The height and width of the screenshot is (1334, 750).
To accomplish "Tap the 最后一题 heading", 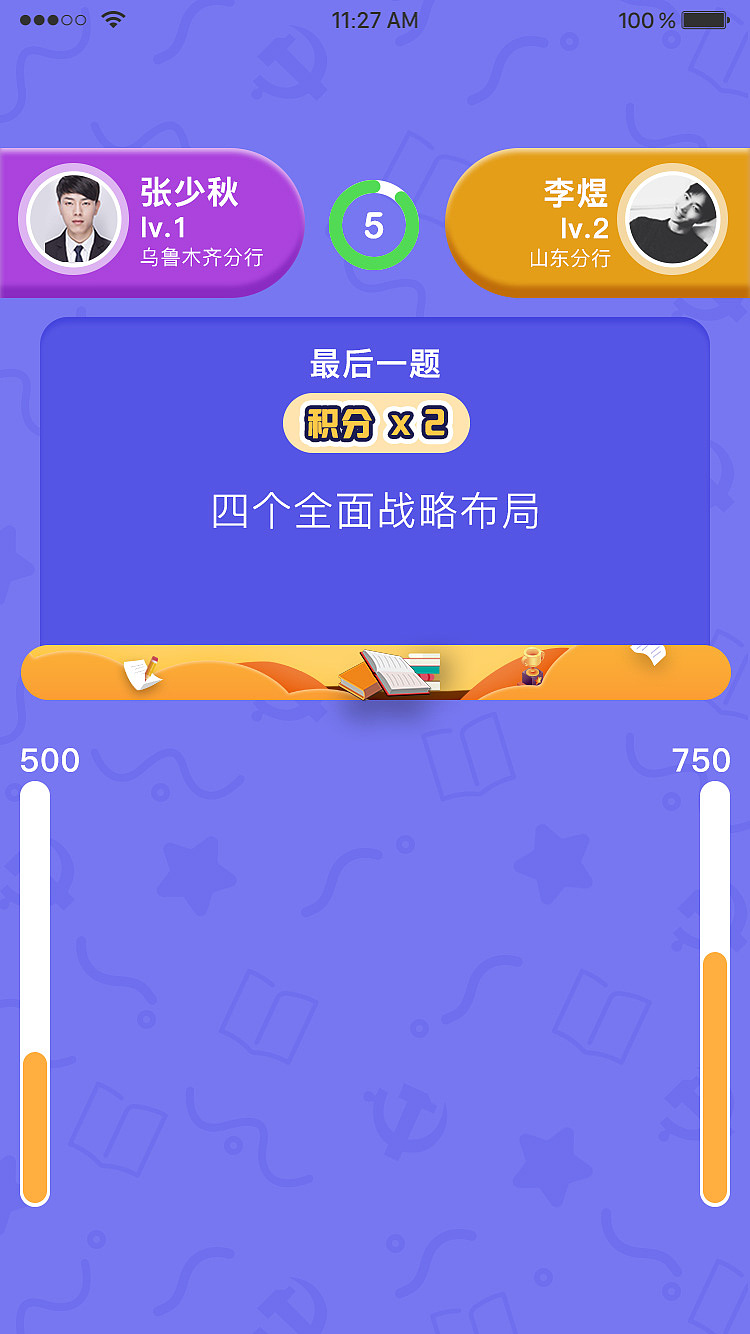I will tap(375, 365).
